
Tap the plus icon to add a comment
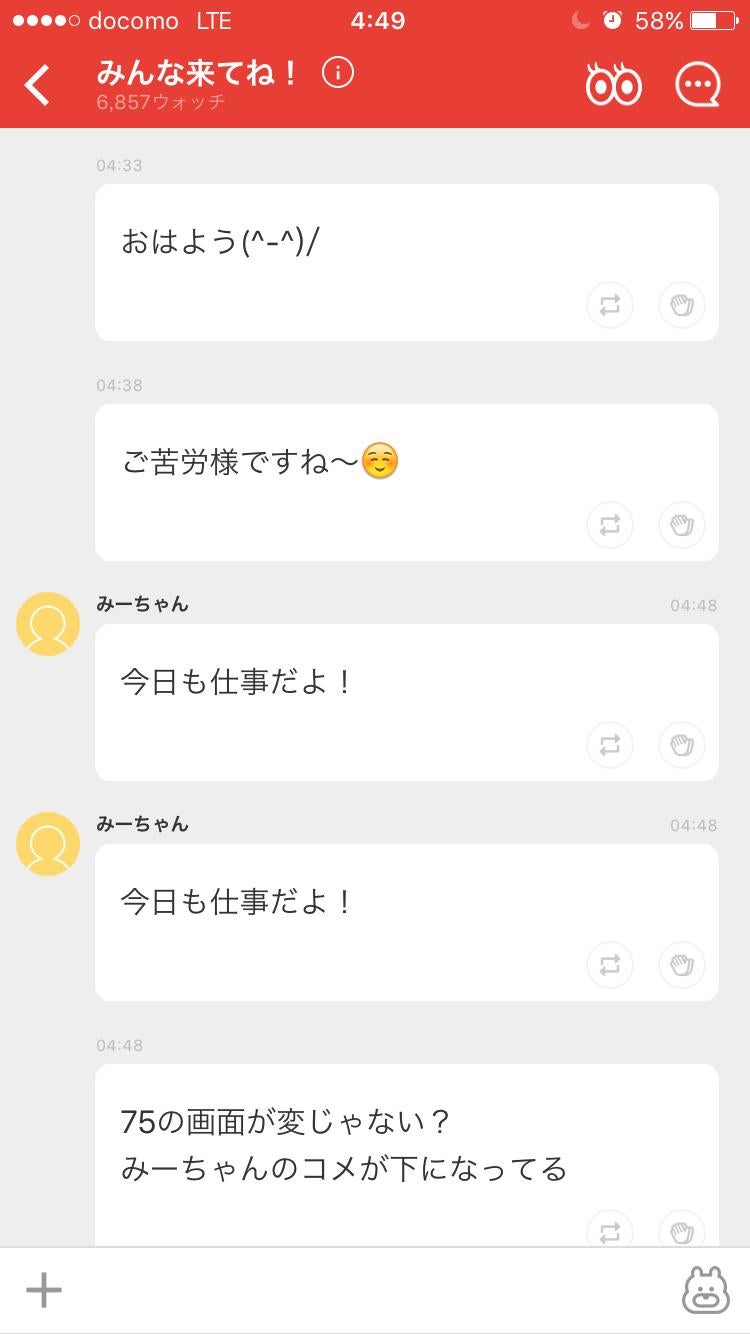[x=44, y=1290]
